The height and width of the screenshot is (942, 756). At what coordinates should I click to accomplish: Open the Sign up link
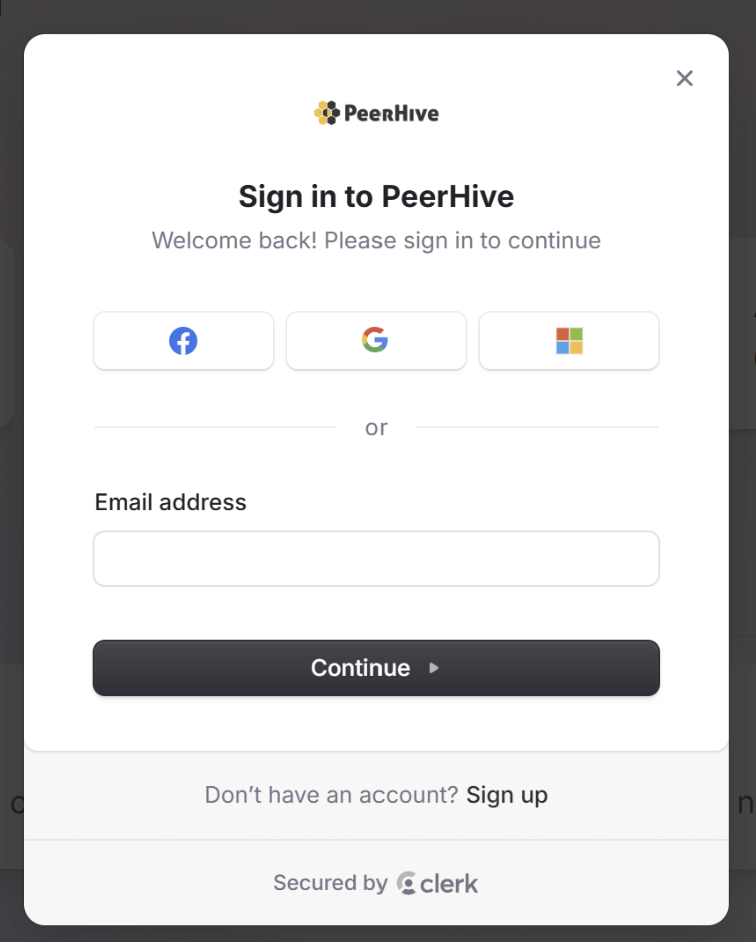(x=507, y=795)
